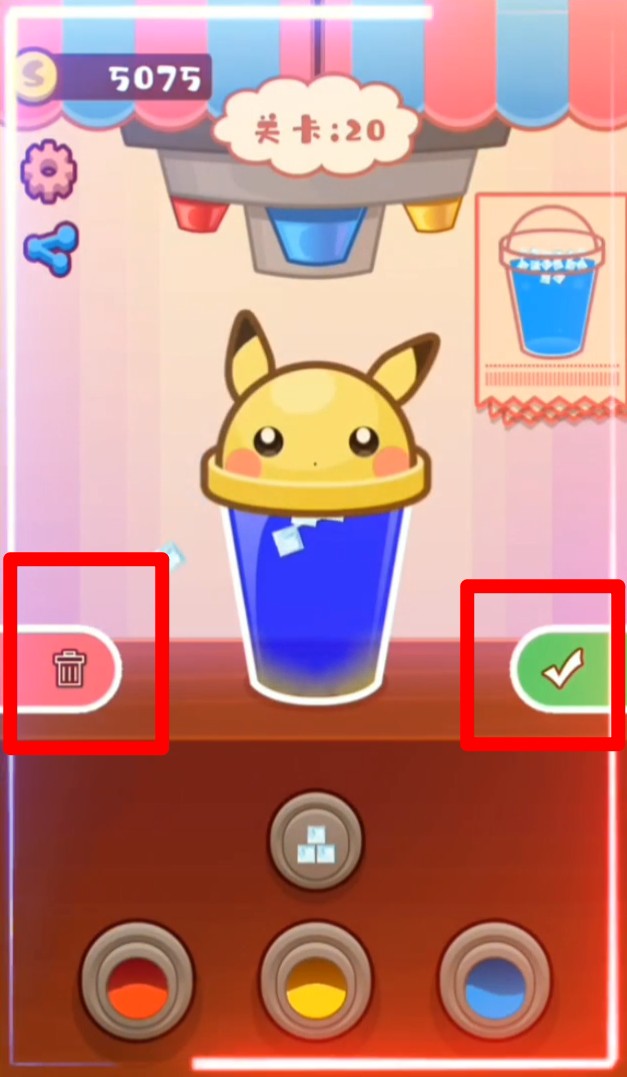Open the settings gear icon
Image resolution: width=627 pixels, height=1077 pixels.
coord(49,171)
